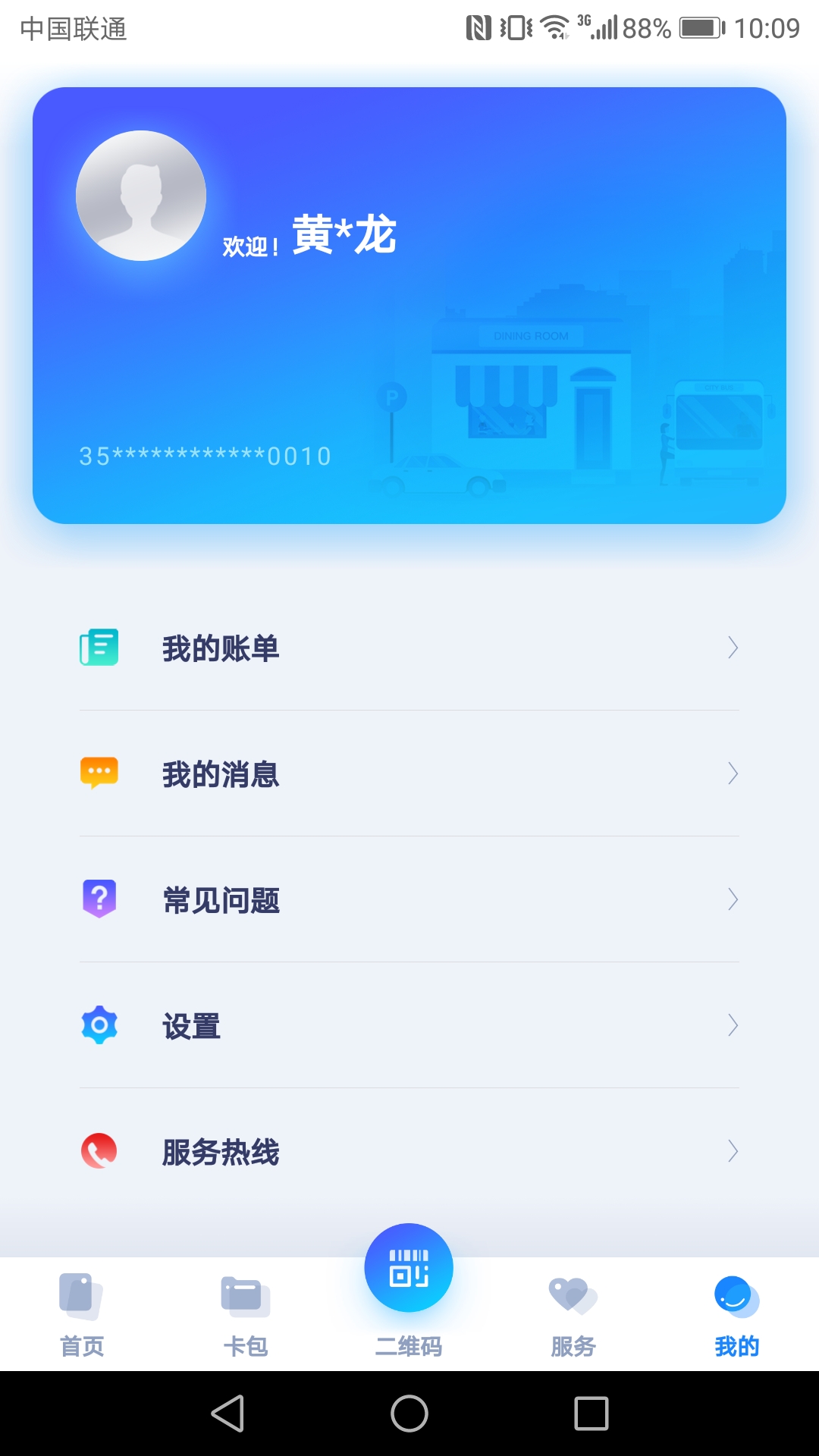Click the 我的账单 bill book icon

(x=99, y=647)
